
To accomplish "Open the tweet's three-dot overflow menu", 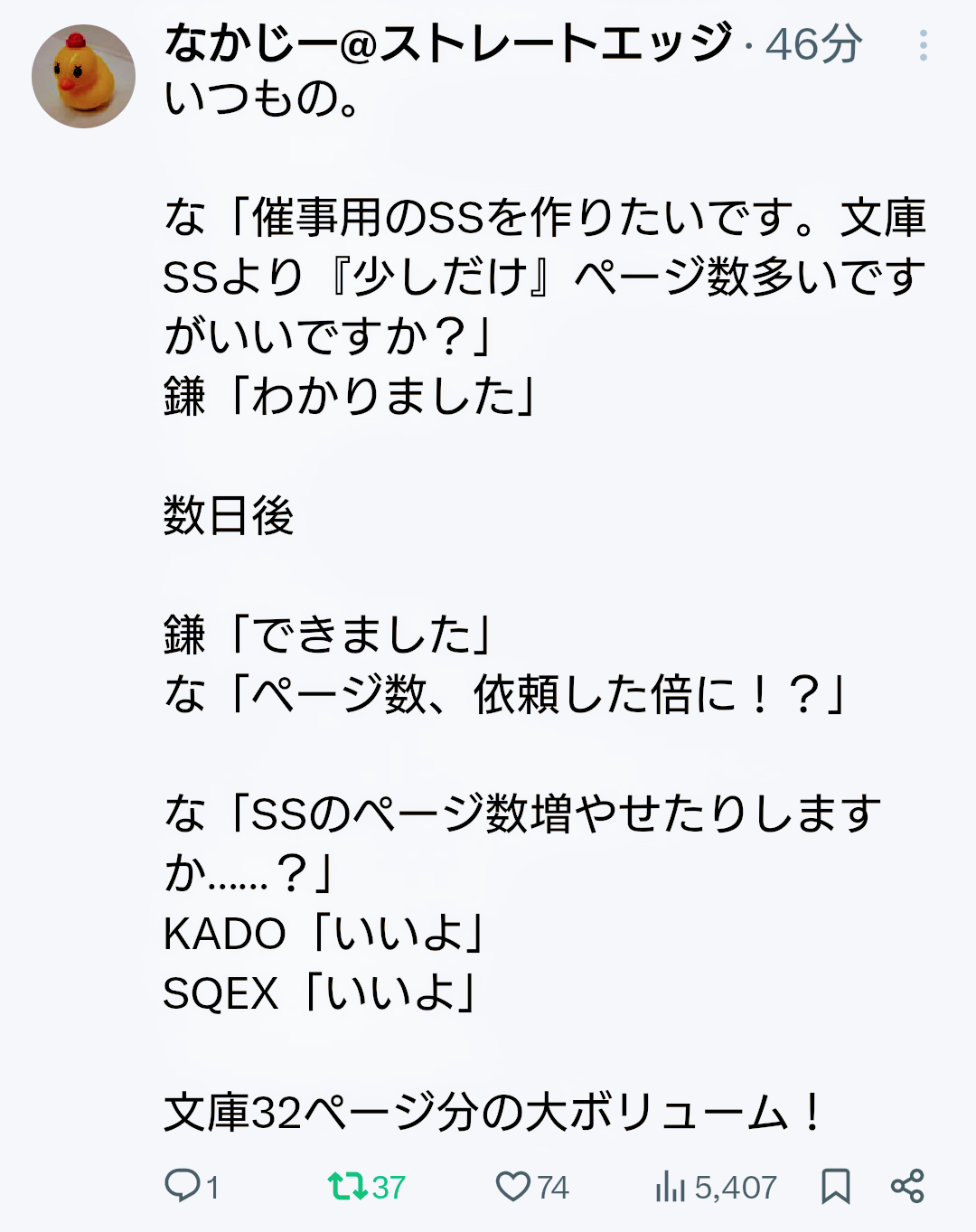I will tap(923, 45).
